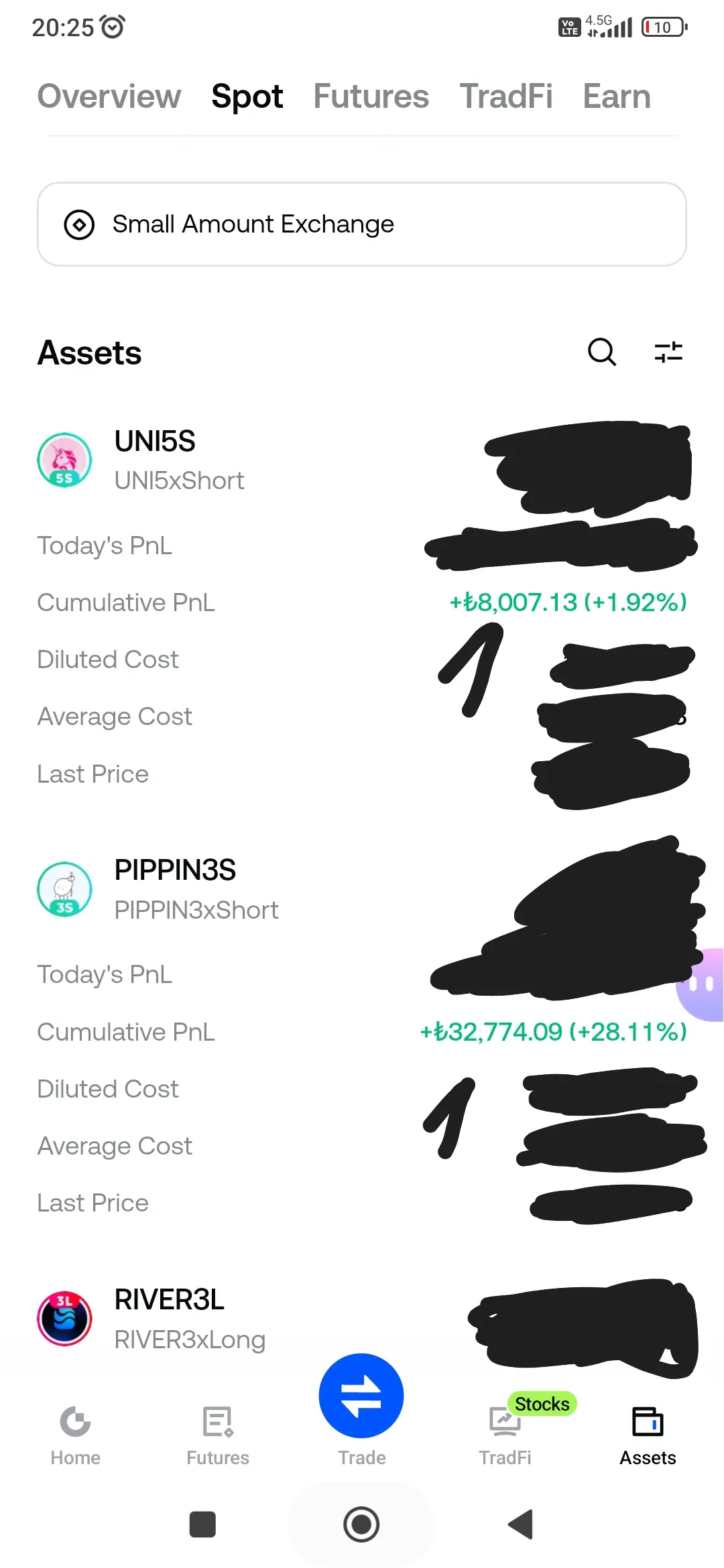Open the assets filter settings icon
The image size is (724, 1568).
coord(668,352)
